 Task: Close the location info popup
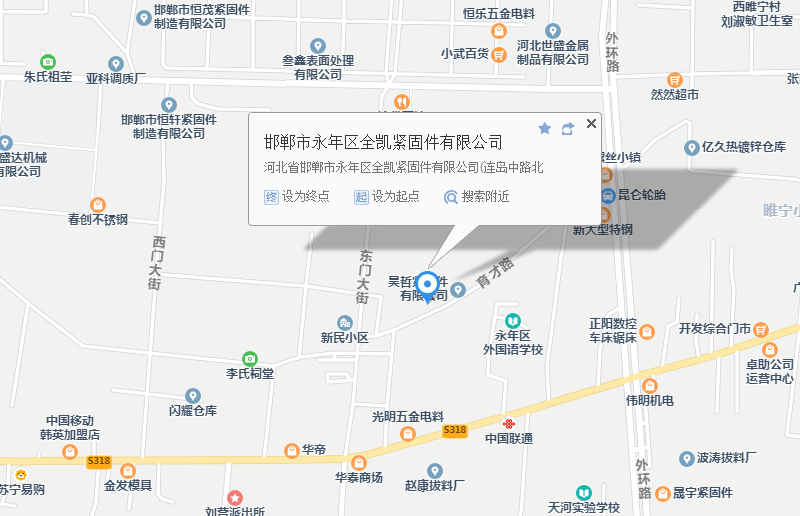pos(591,124)
